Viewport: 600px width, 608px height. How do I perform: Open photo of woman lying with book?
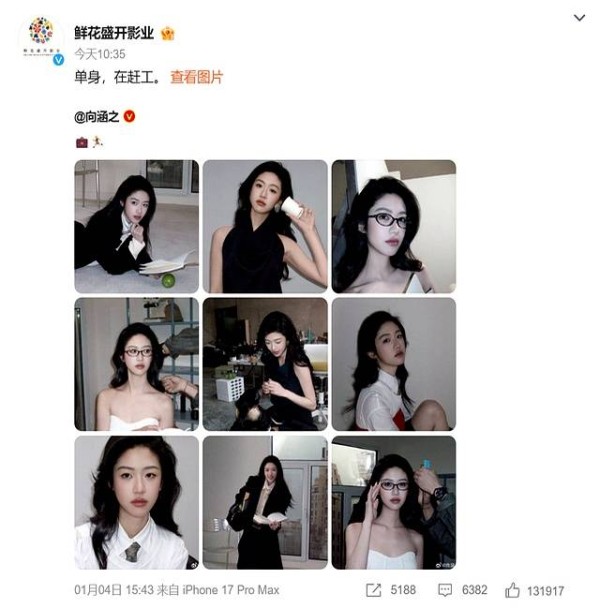137,226
